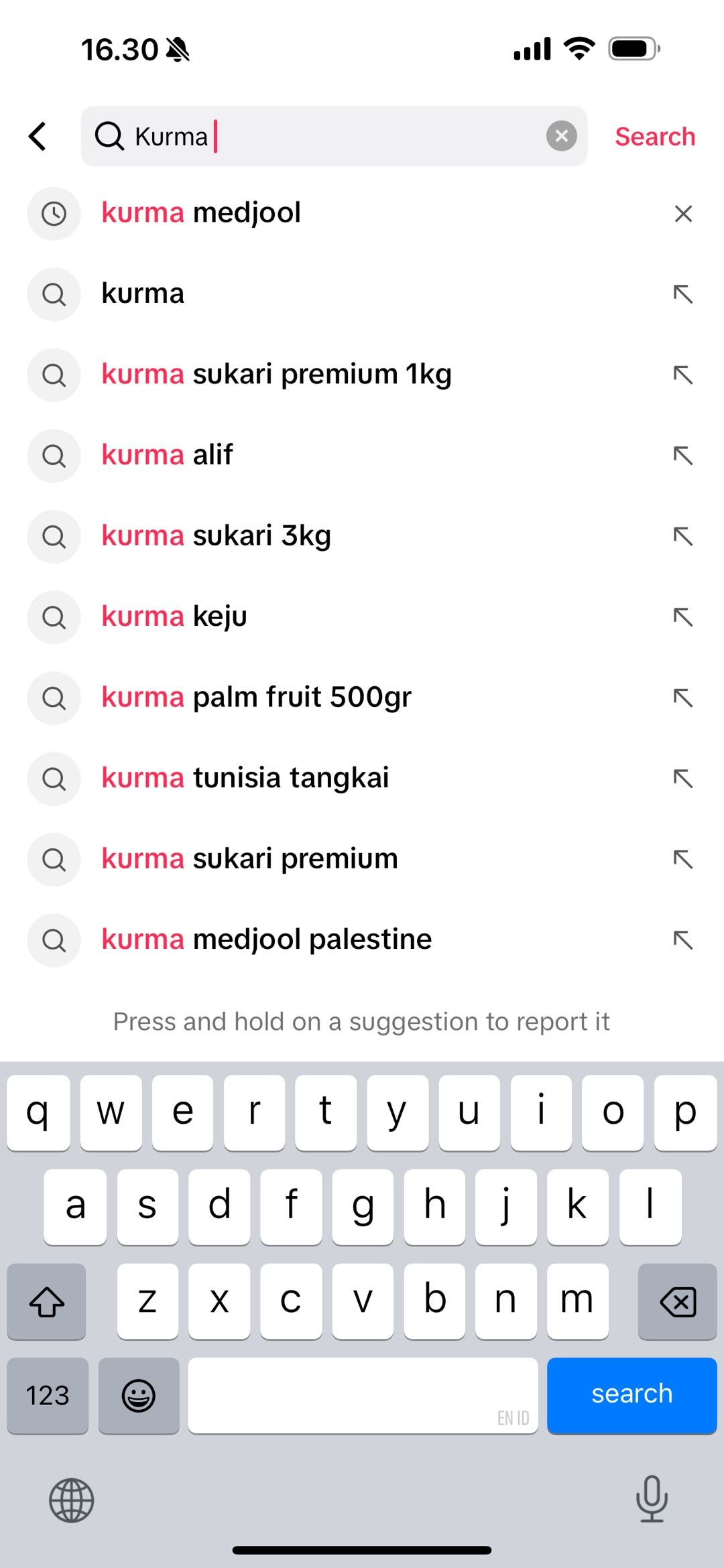
Task: Select the recent search kurma medjool
Action: 201,213
